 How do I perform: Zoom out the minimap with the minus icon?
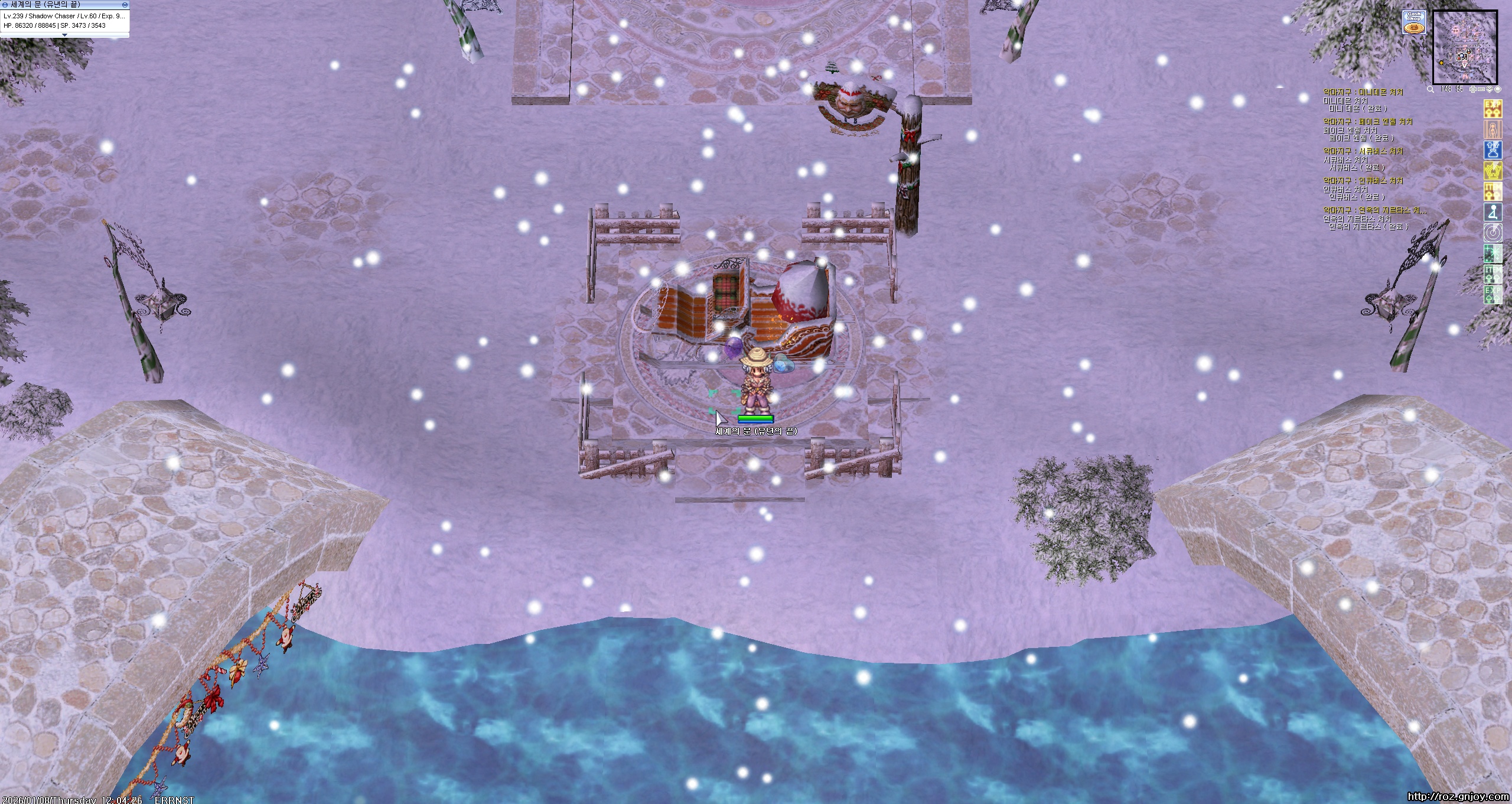coord(1481,89)
